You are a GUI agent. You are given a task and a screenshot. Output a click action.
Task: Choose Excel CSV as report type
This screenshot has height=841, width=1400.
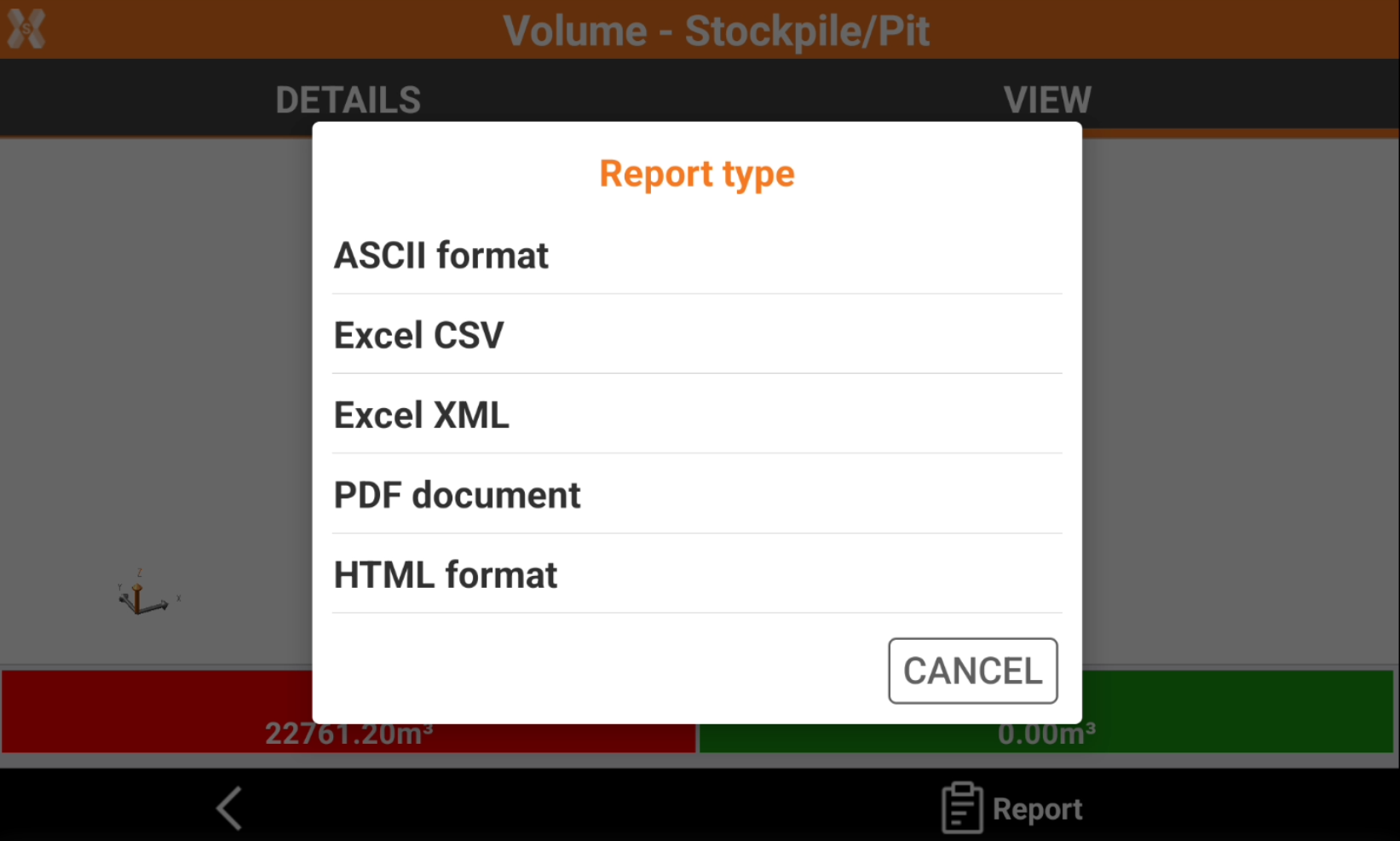(696, 335)
